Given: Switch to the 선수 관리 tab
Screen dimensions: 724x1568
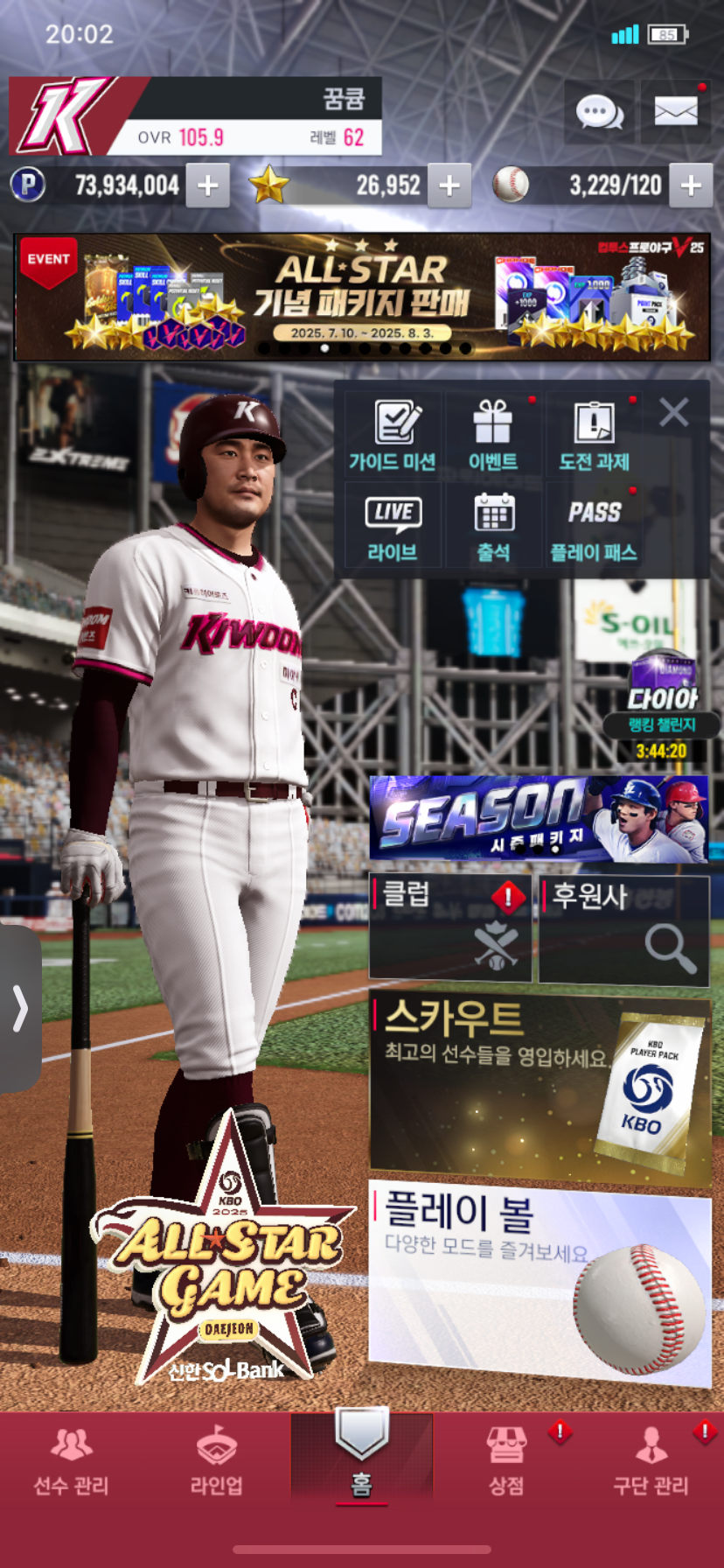Looking at the screenshot, I should pyautogui.click(x=72, y=1461).
